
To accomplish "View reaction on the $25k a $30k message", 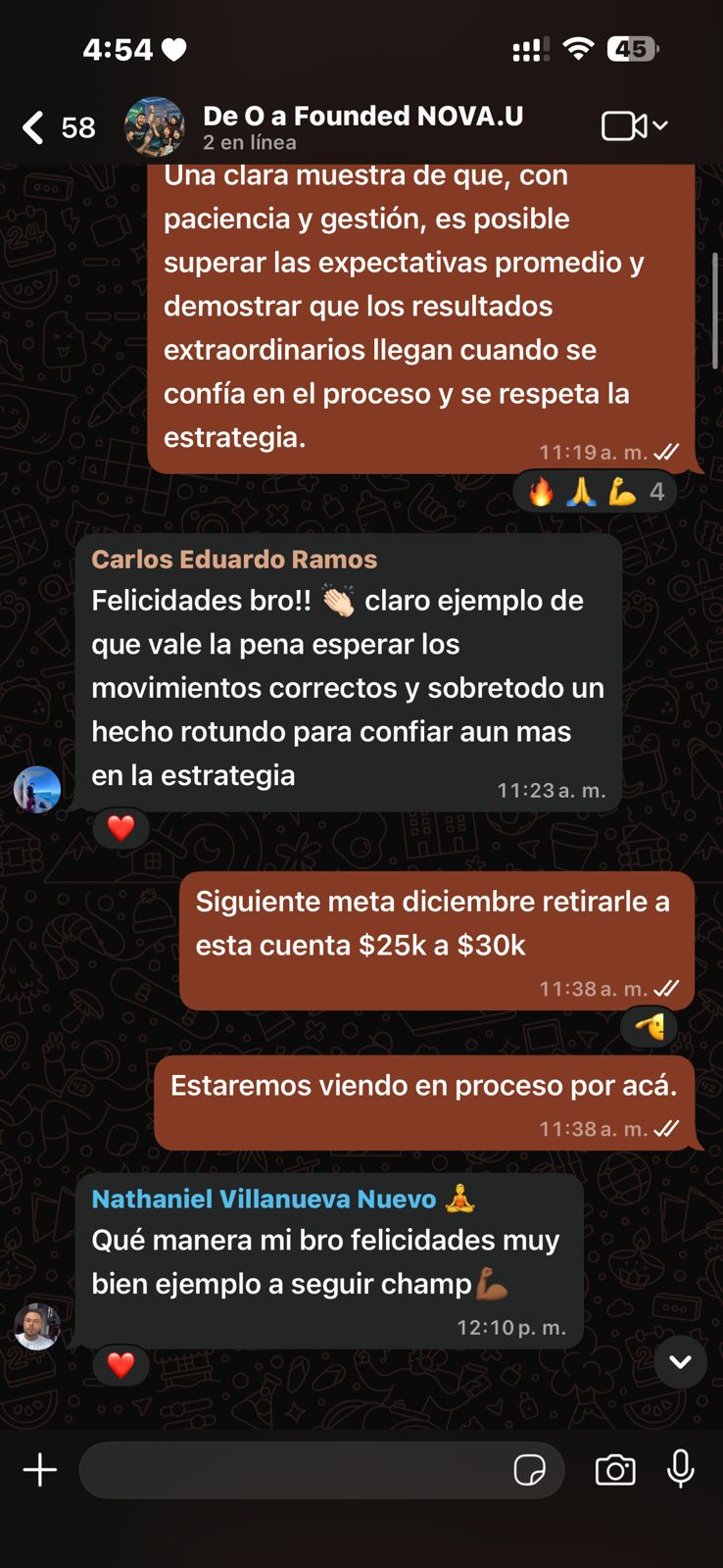I will [649, 1027].
